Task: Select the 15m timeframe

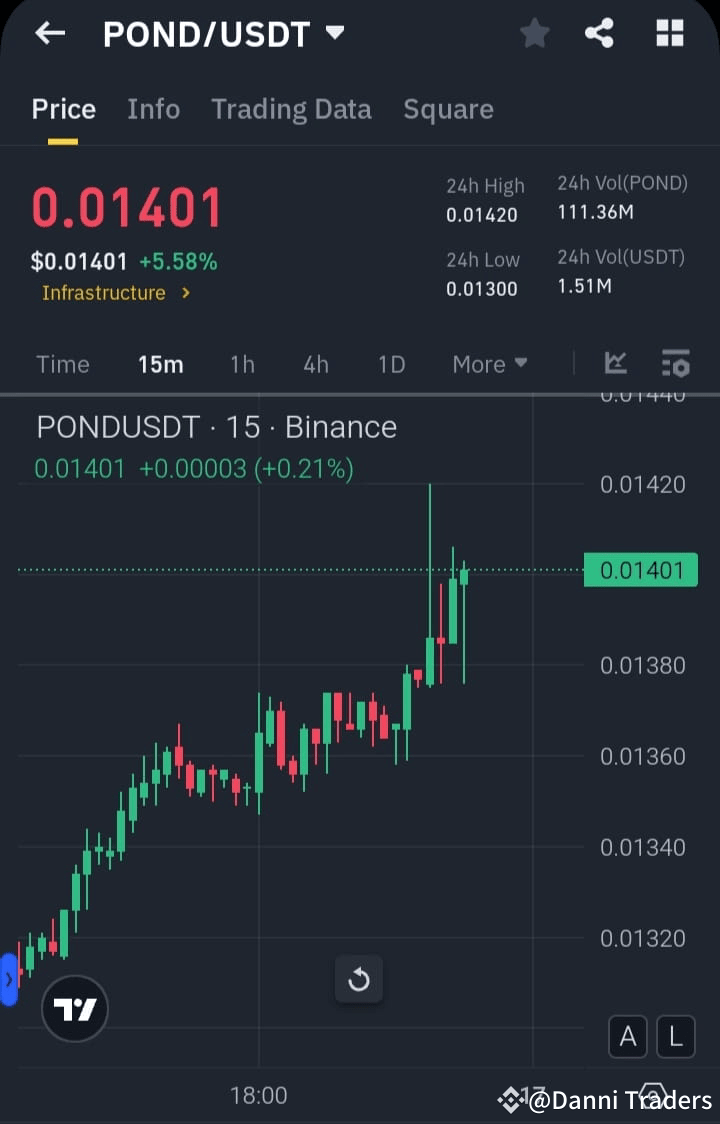Action: pyautogui.click(x=161, y=364)
